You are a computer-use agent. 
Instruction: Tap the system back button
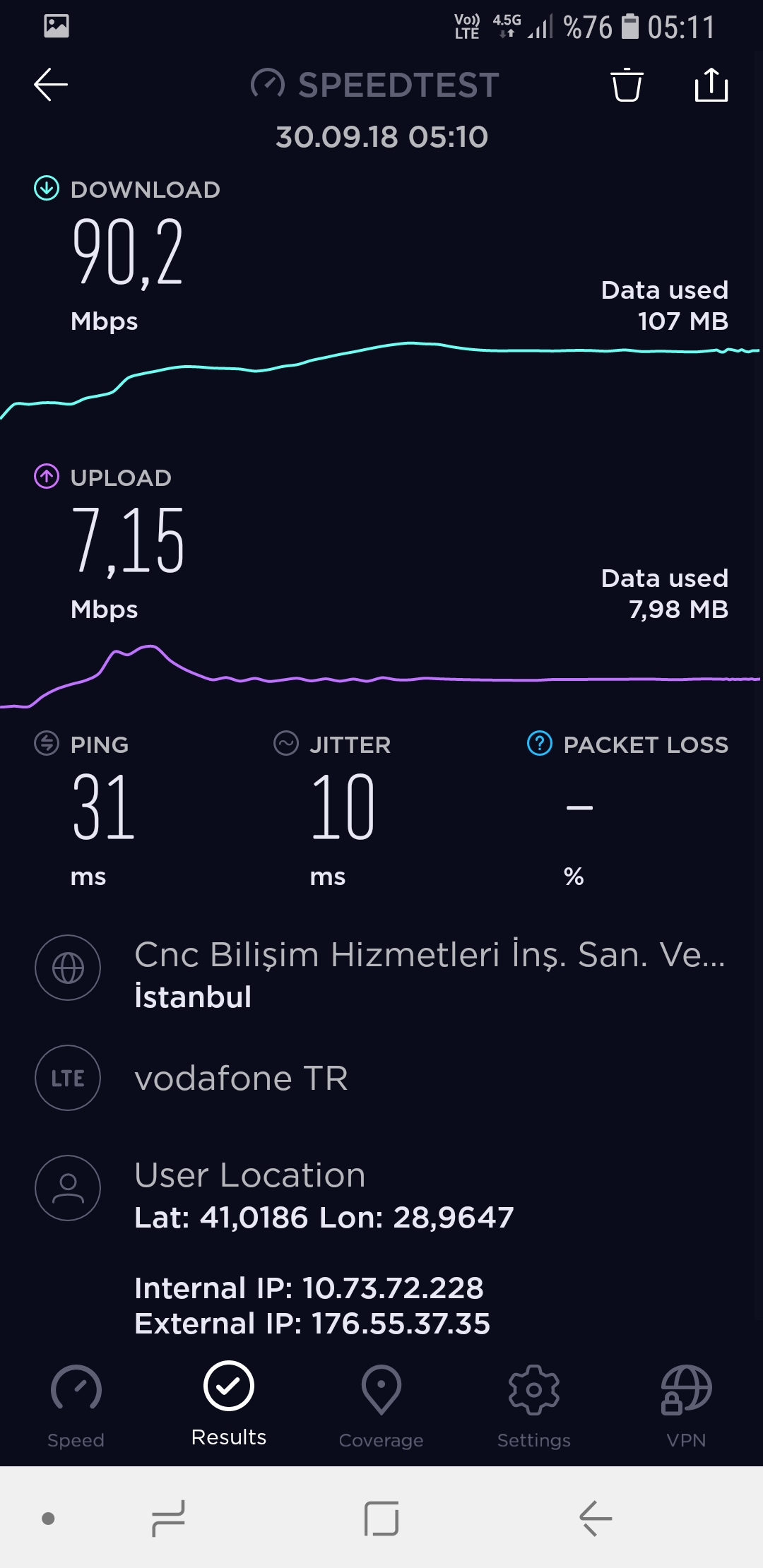click(x=596, y=1519)
